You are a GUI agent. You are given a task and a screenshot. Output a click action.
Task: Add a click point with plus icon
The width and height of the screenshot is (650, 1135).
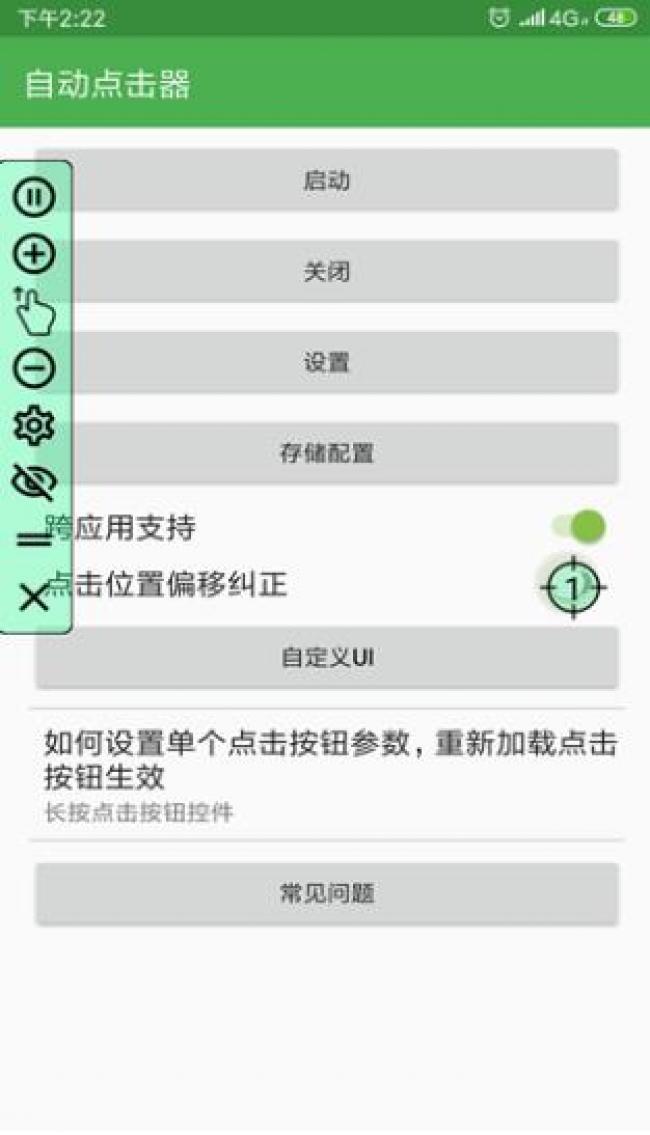click(x=34, y=254)
